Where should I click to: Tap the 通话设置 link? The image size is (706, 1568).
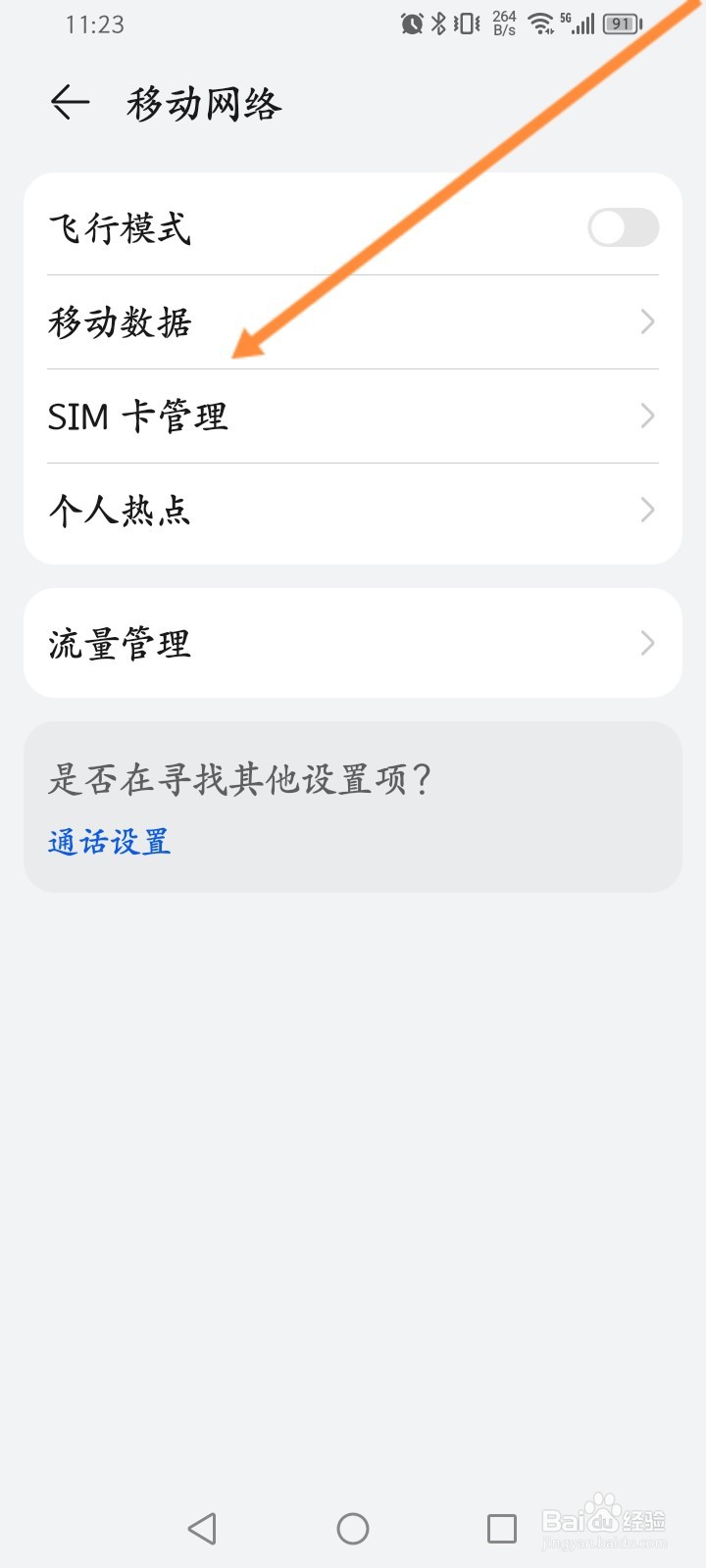(x=109, y=842)
